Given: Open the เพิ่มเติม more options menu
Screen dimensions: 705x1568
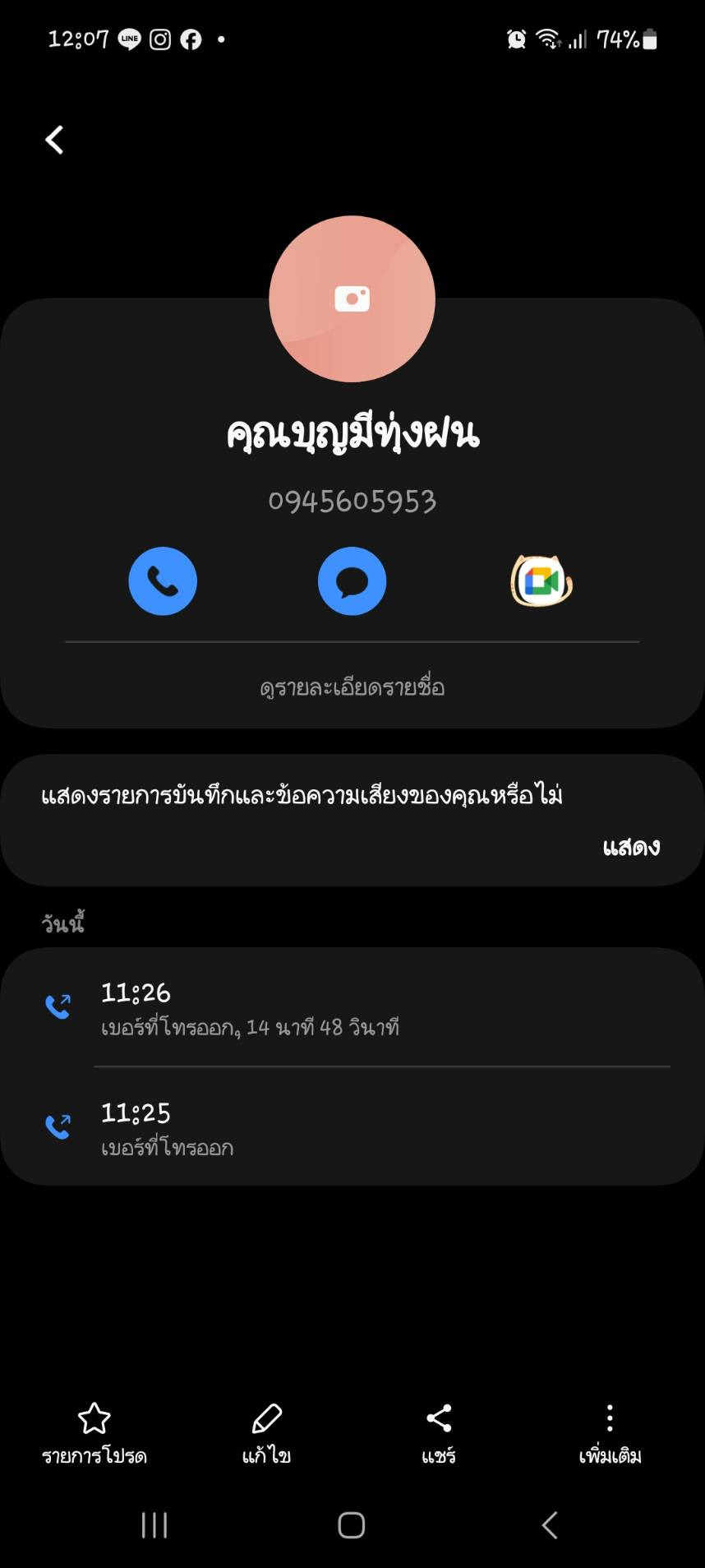Looking at the screenshot, I should click(x=610, y=1432).
